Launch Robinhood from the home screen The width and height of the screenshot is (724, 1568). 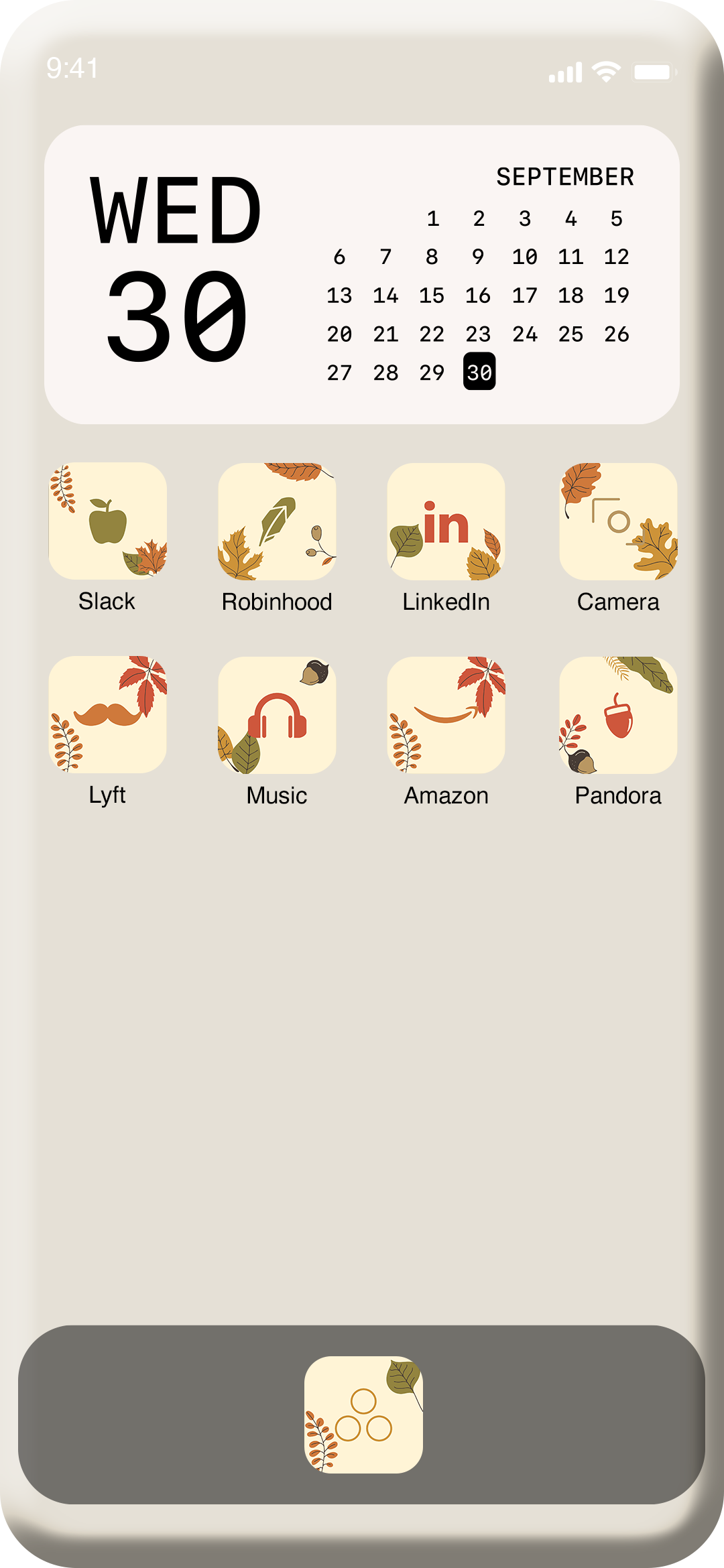point(277,521)
